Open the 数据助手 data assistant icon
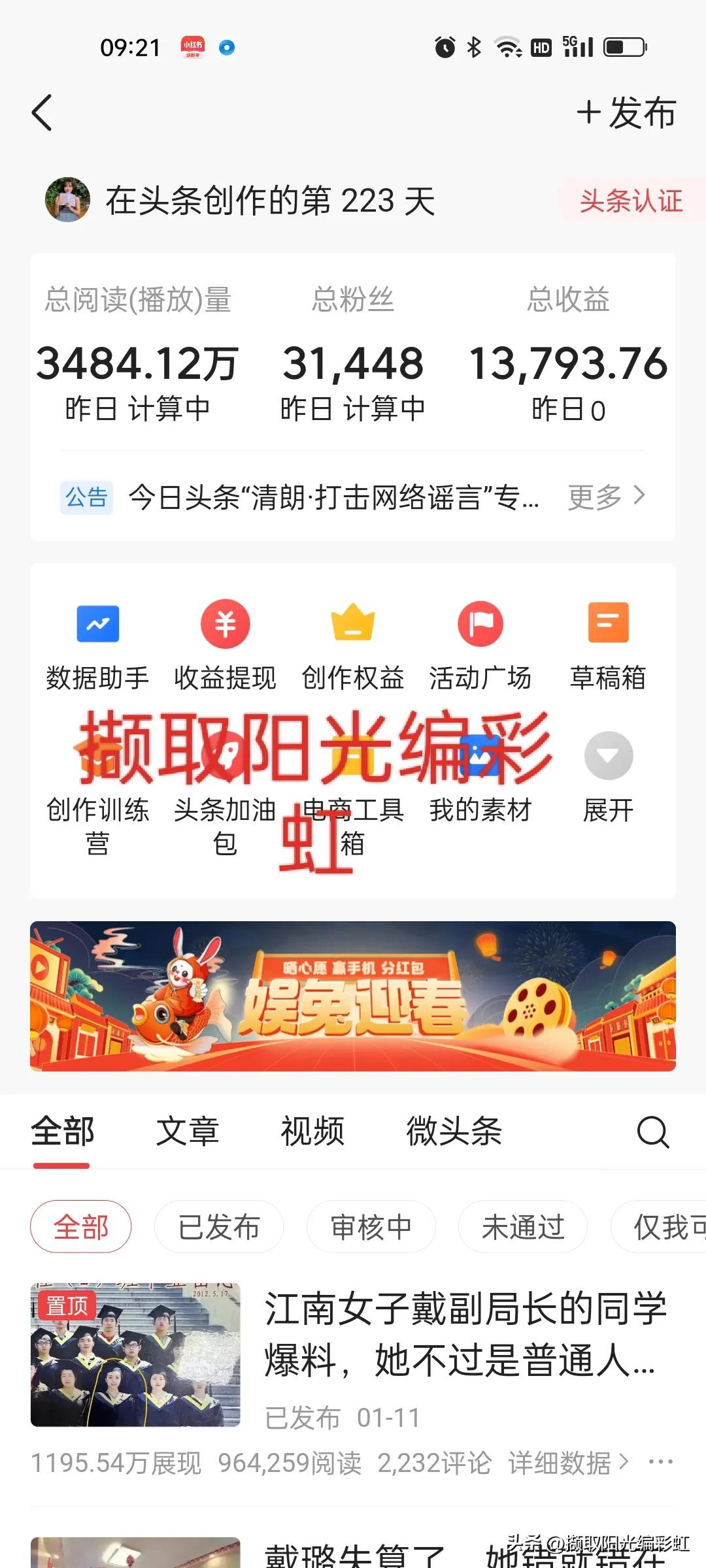This screenshot has height=1568, width=706. 97,640
